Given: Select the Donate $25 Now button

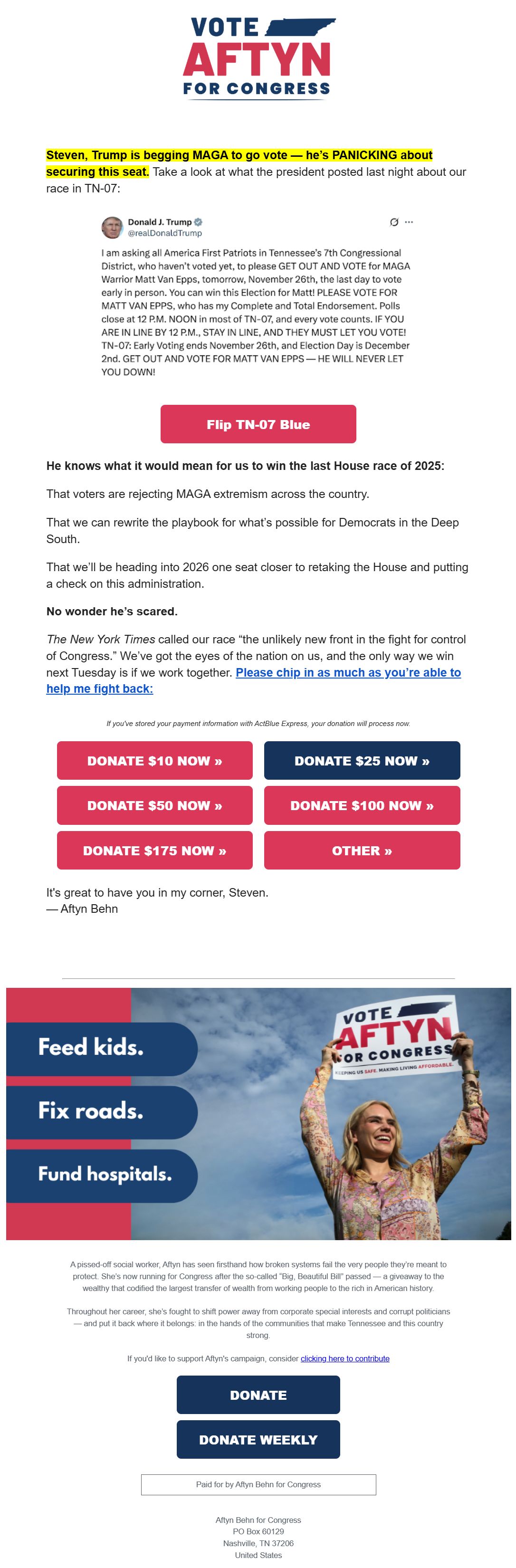Looking at the screenshot, I should coord(362,760).
